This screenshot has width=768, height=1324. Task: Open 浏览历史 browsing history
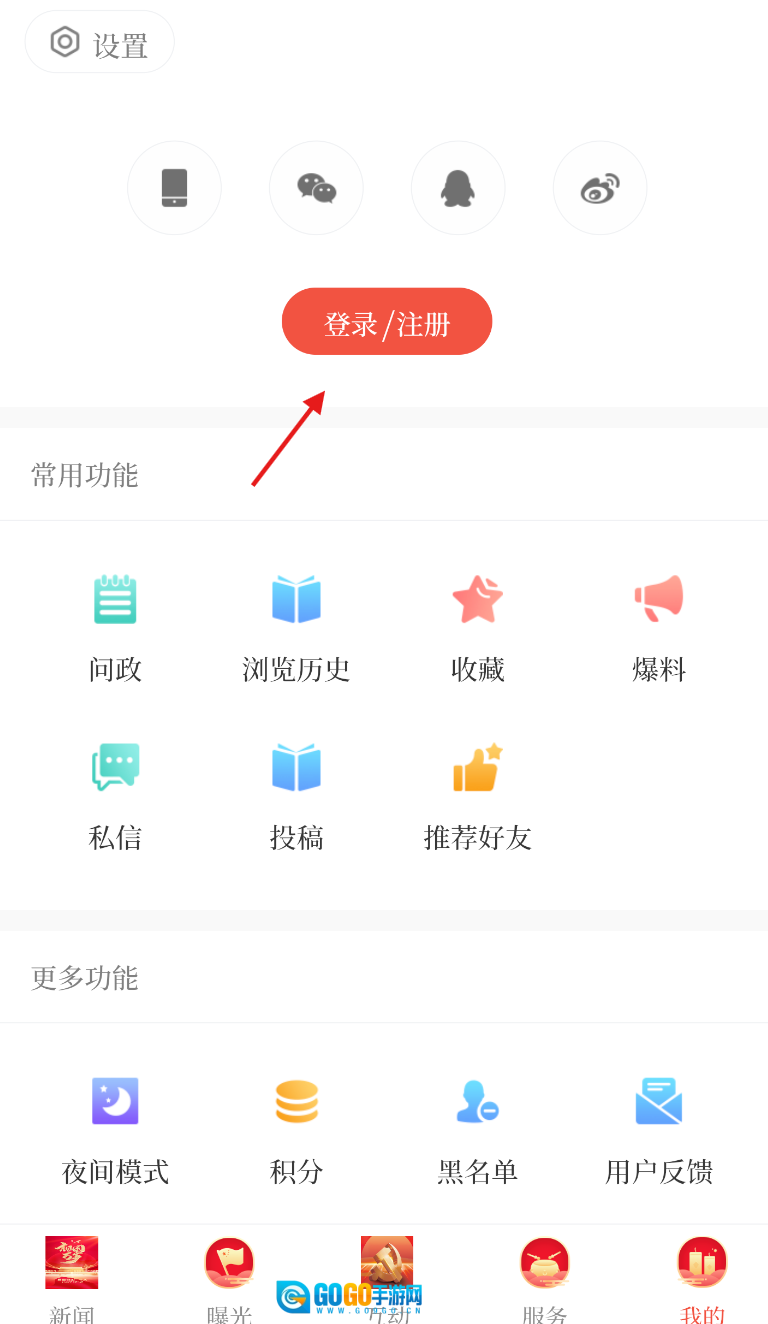point(296,626)
